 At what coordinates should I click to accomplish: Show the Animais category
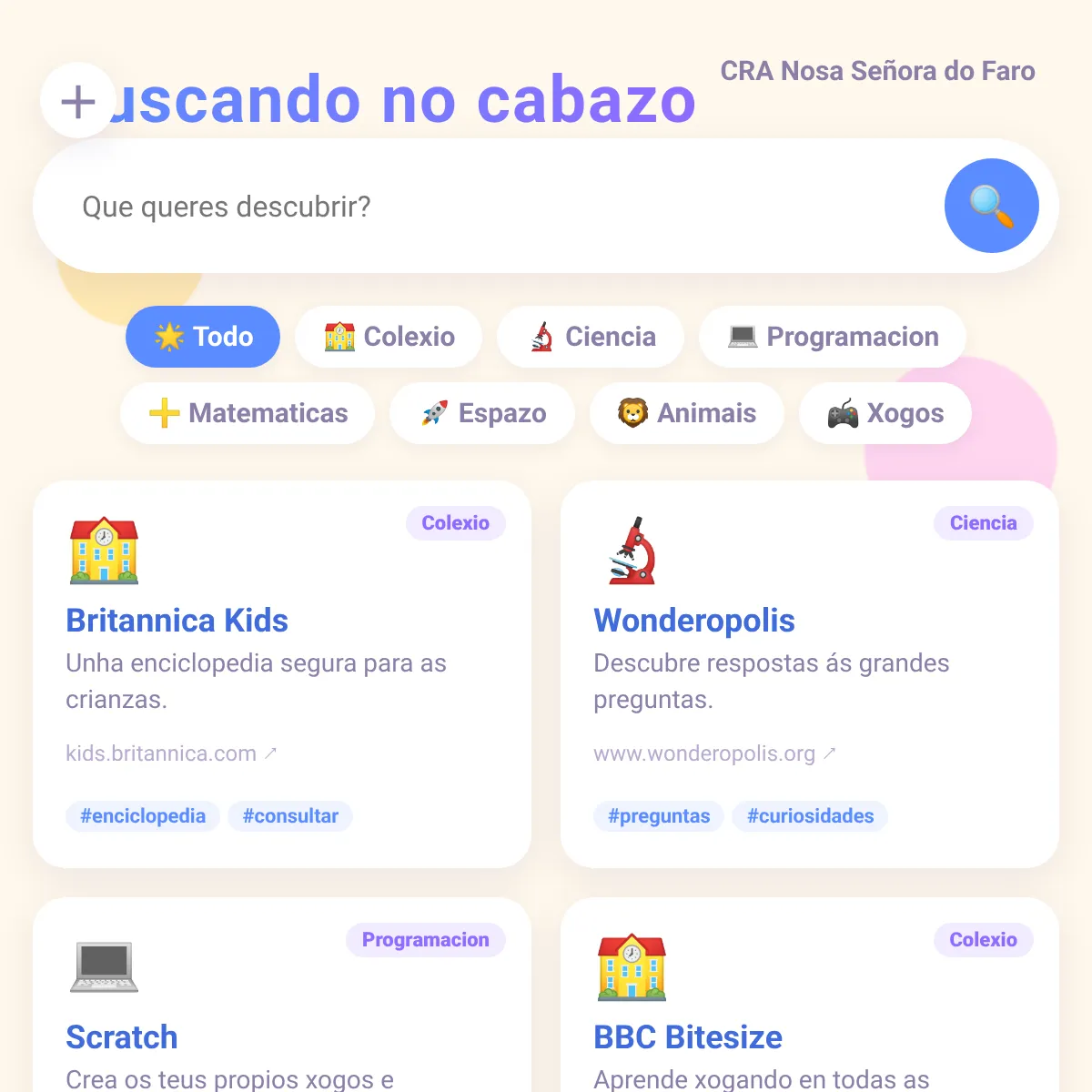687,413
